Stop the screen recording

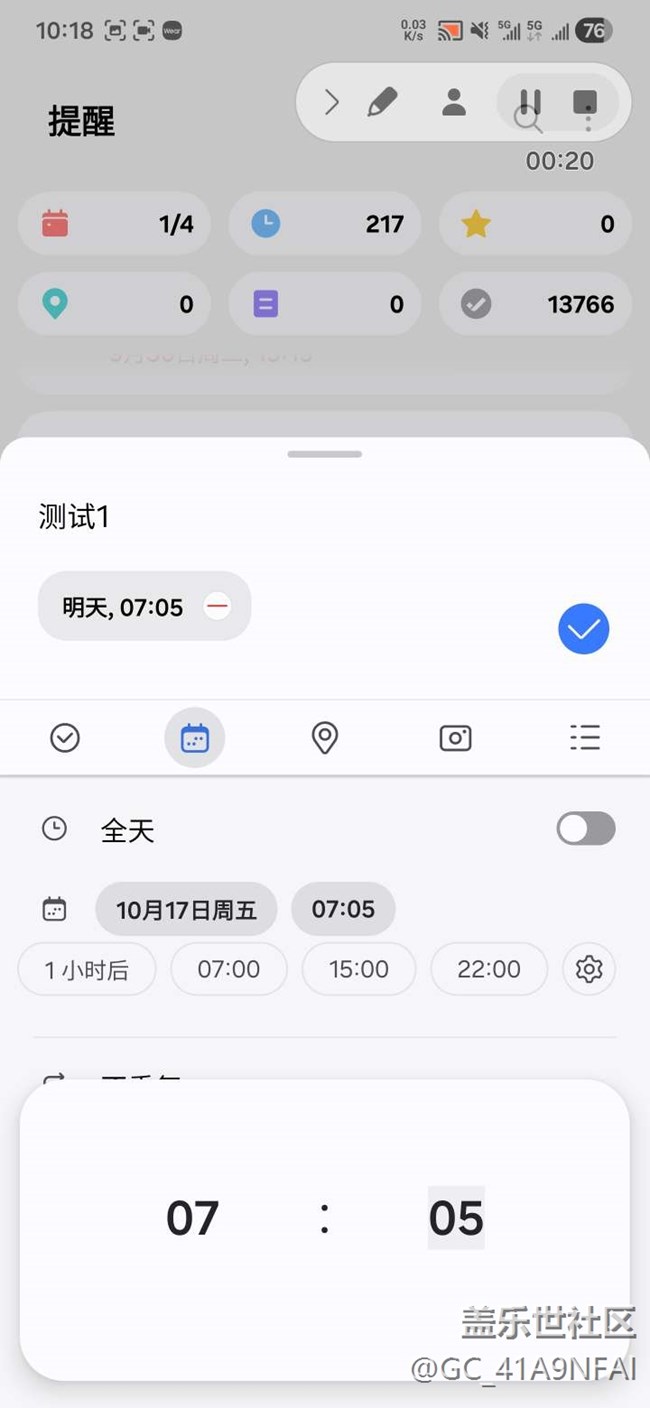[x=585, y=102]
